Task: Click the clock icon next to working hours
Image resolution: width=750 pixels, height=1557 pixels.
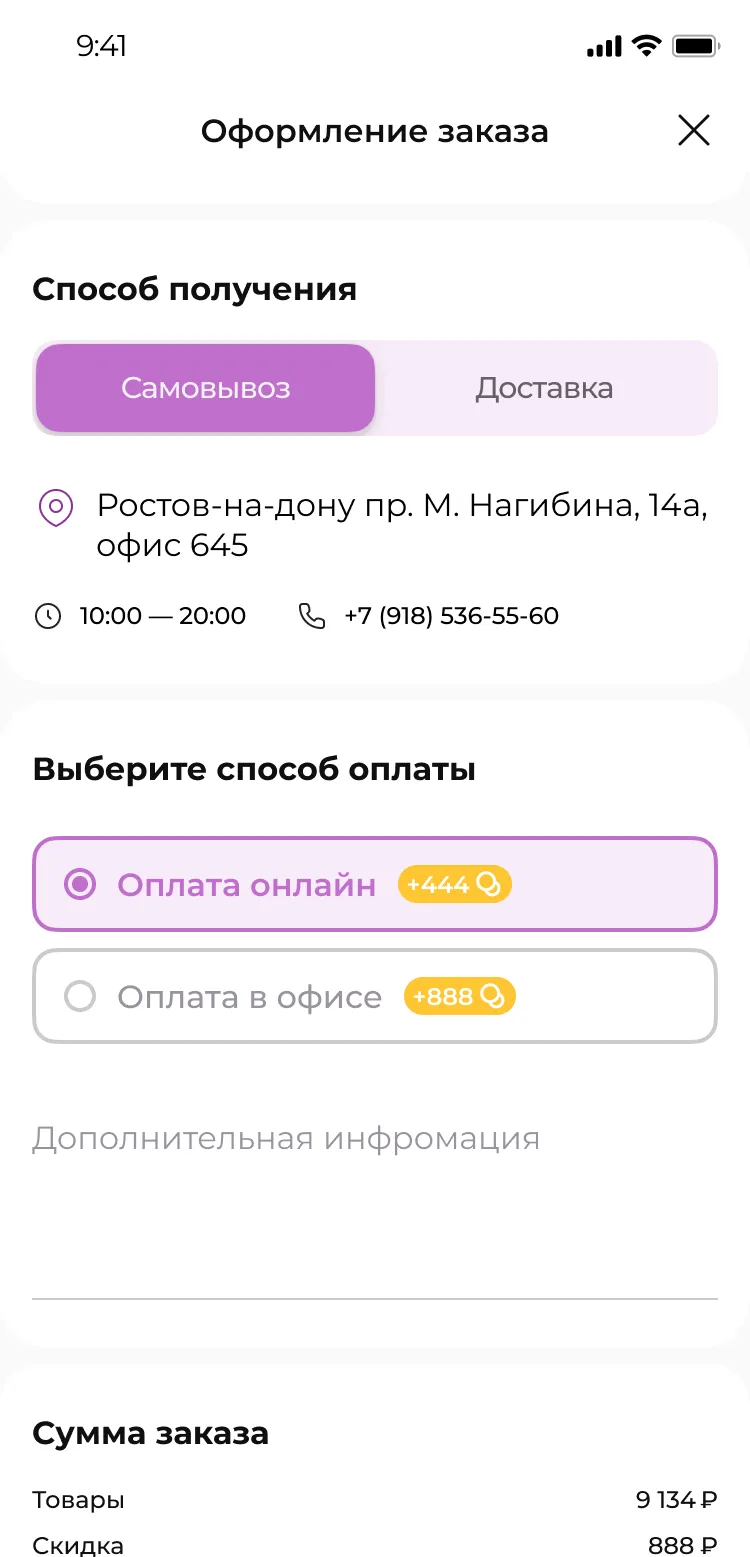Action: pyautogui.click(x=47, y=616)
